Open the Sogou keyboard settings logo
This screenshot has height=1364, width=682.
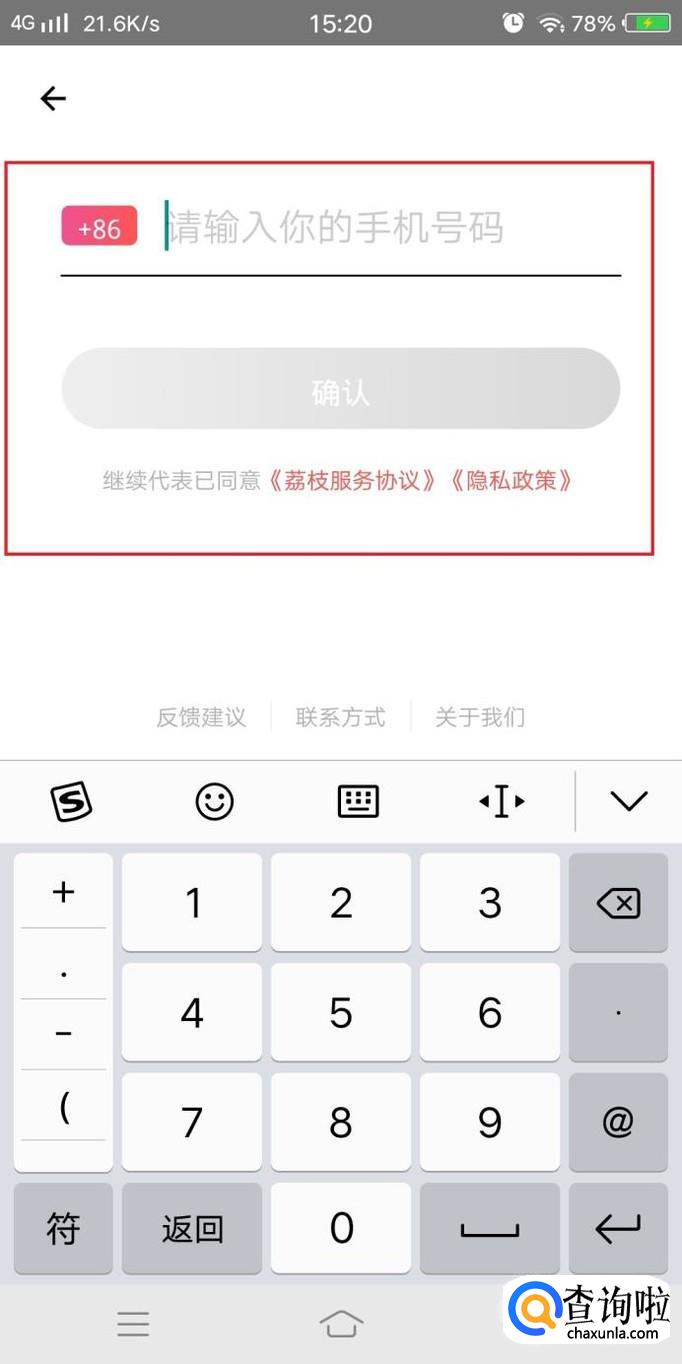point(71,801)
